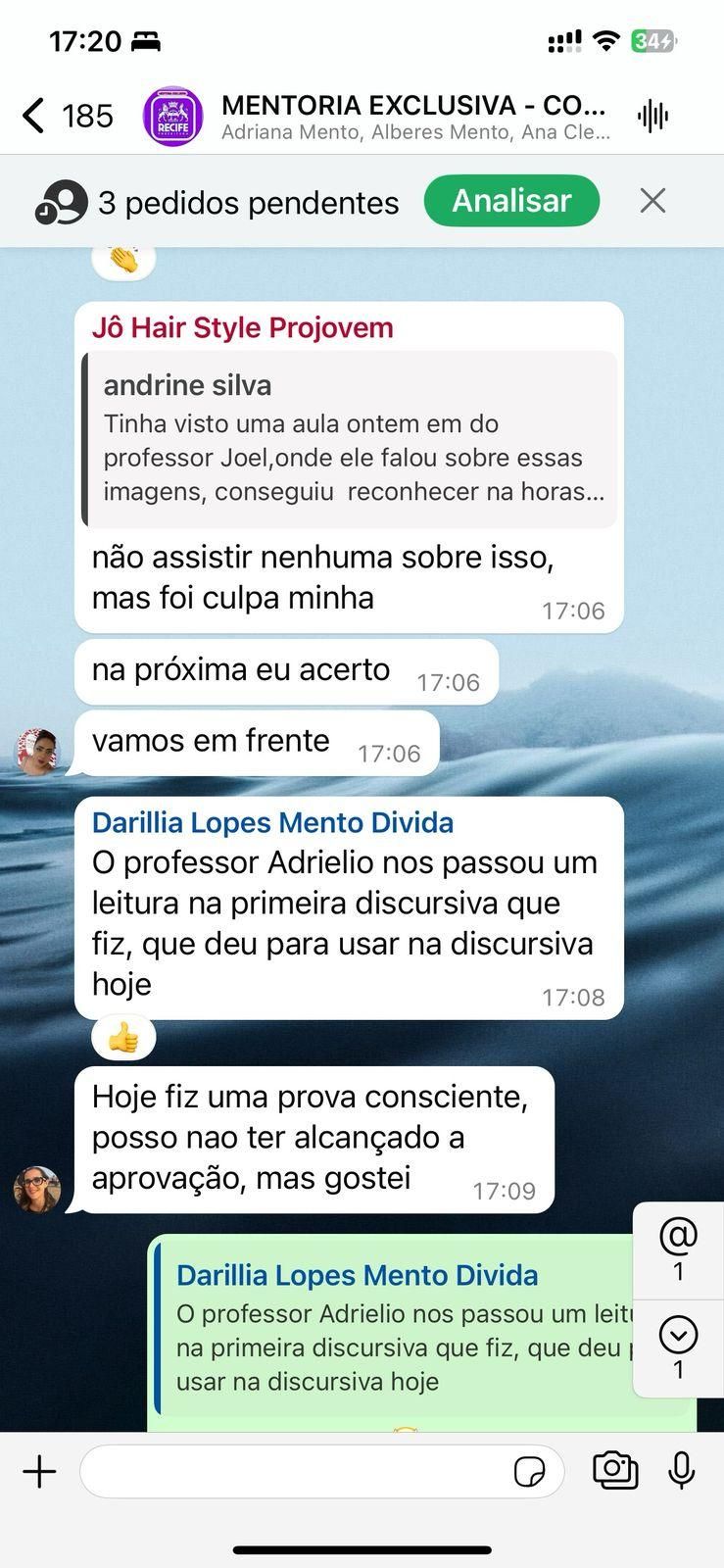724x1568 pixels.
Task: Open the sticker picker
Action: tap(529, 1472)
